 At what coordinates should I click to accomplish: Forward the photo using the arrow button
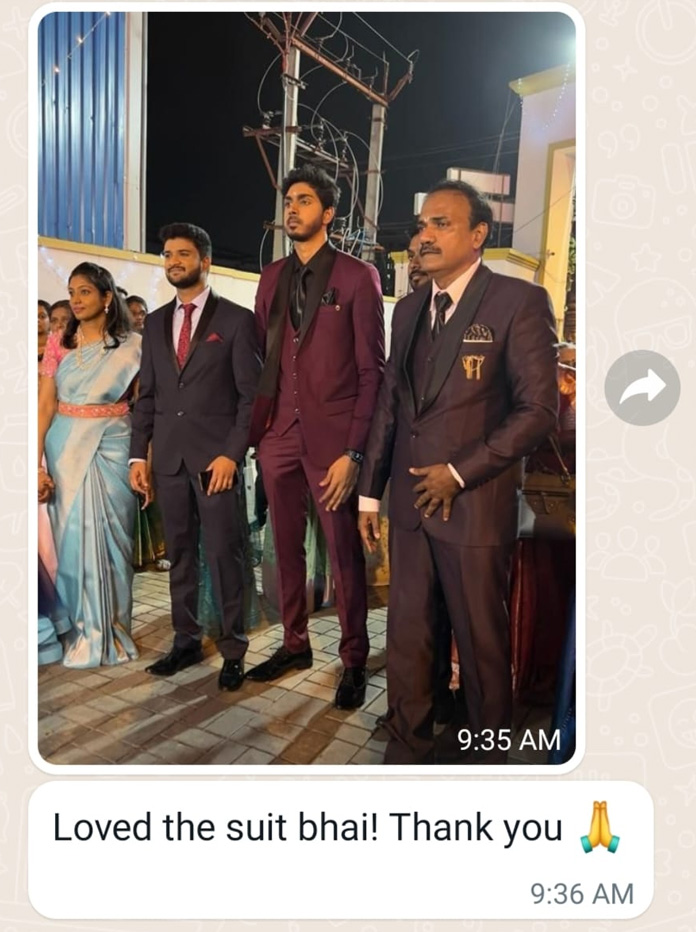(x=642, y=388)
